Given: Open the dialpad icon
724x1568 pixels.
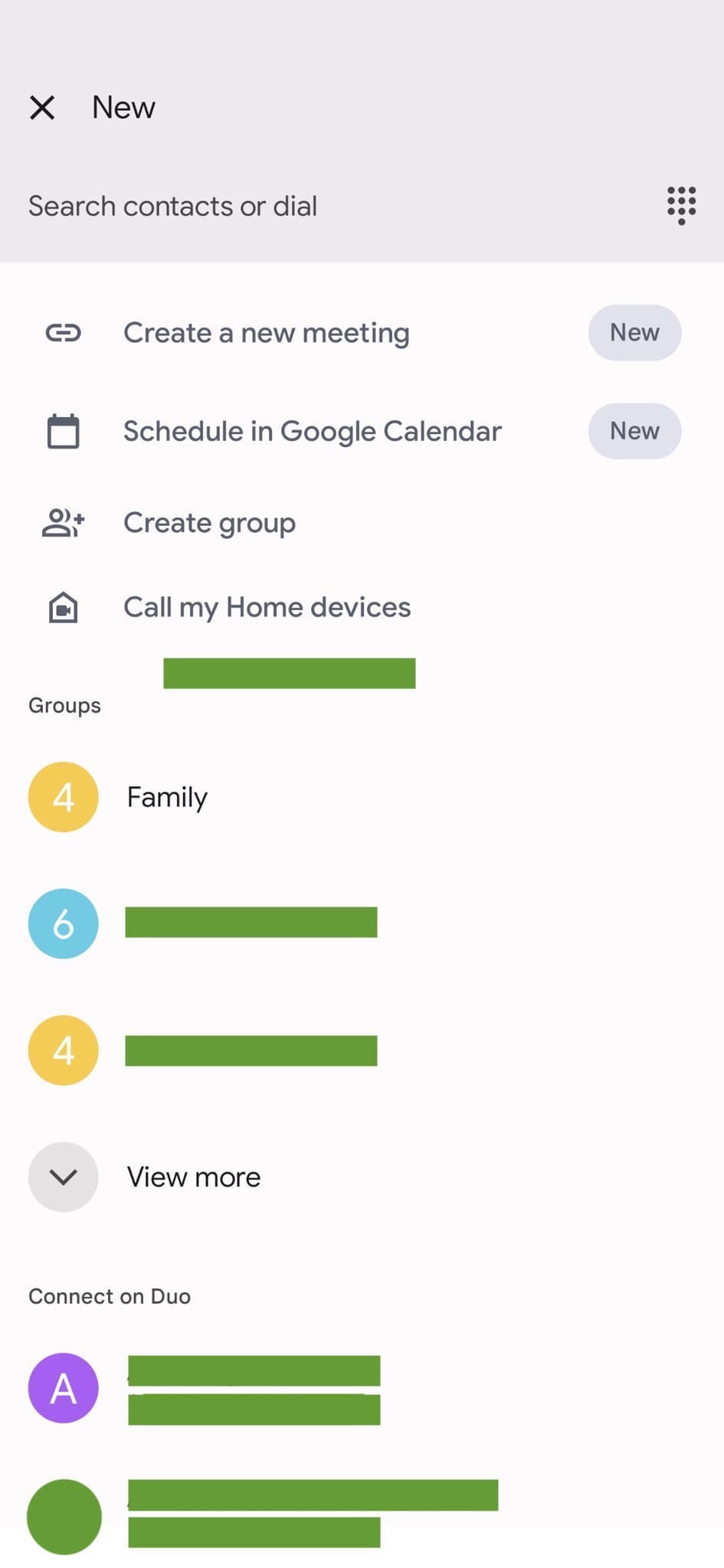Looking at the screenshot, I should point(680,204).
